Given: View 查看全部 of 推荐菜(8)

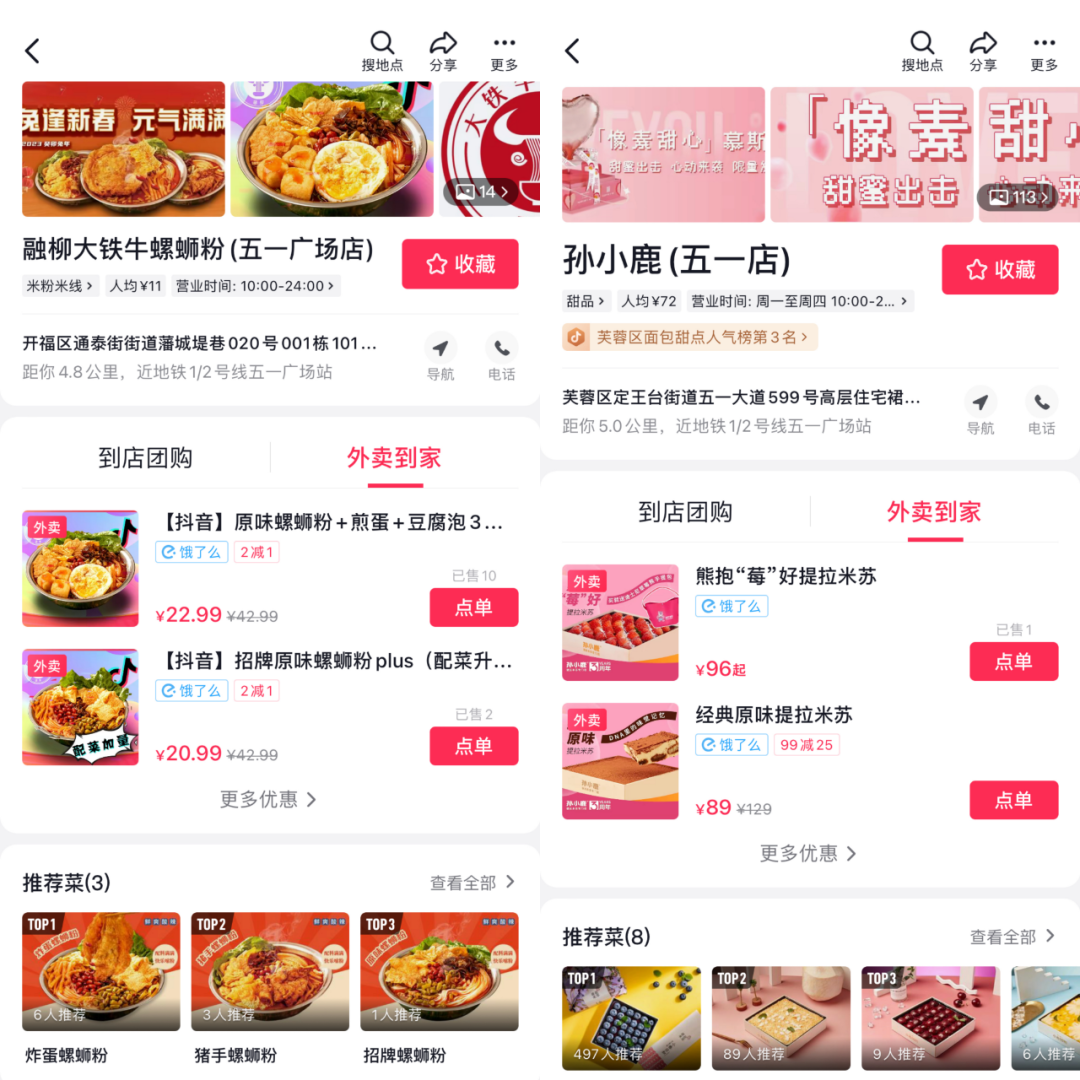Looking at the screenshot, I should coord(1012,936).
